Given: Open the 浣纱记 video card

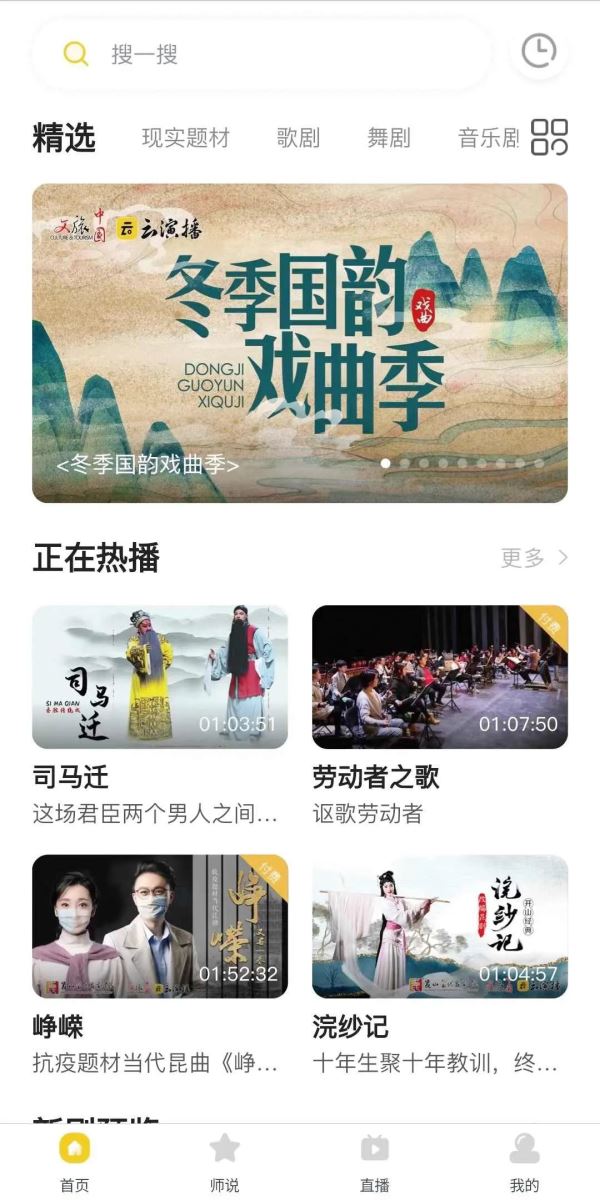Looking at the screenshot, I should click(440, 926).
